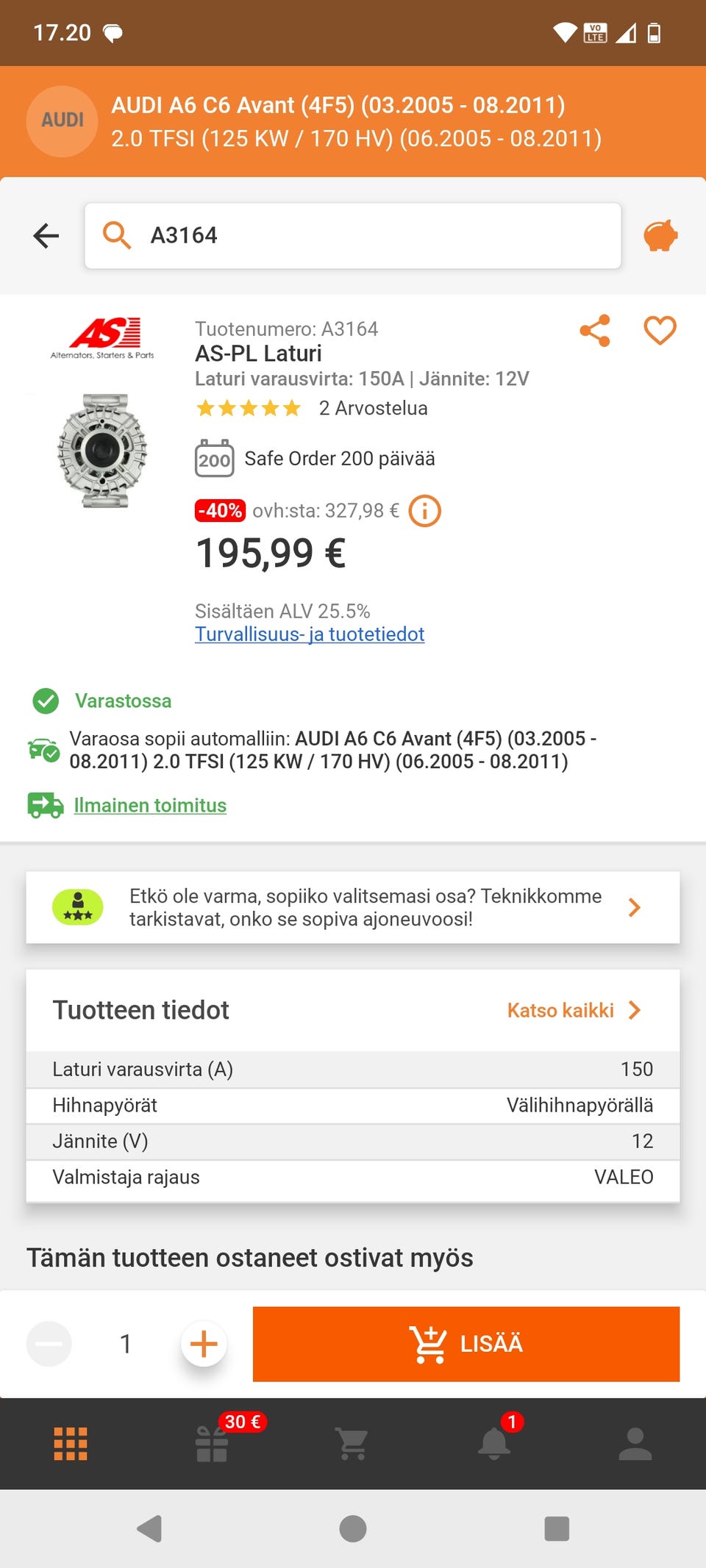Open Ilmainen toimitus shipping details

tap(149, 805)
